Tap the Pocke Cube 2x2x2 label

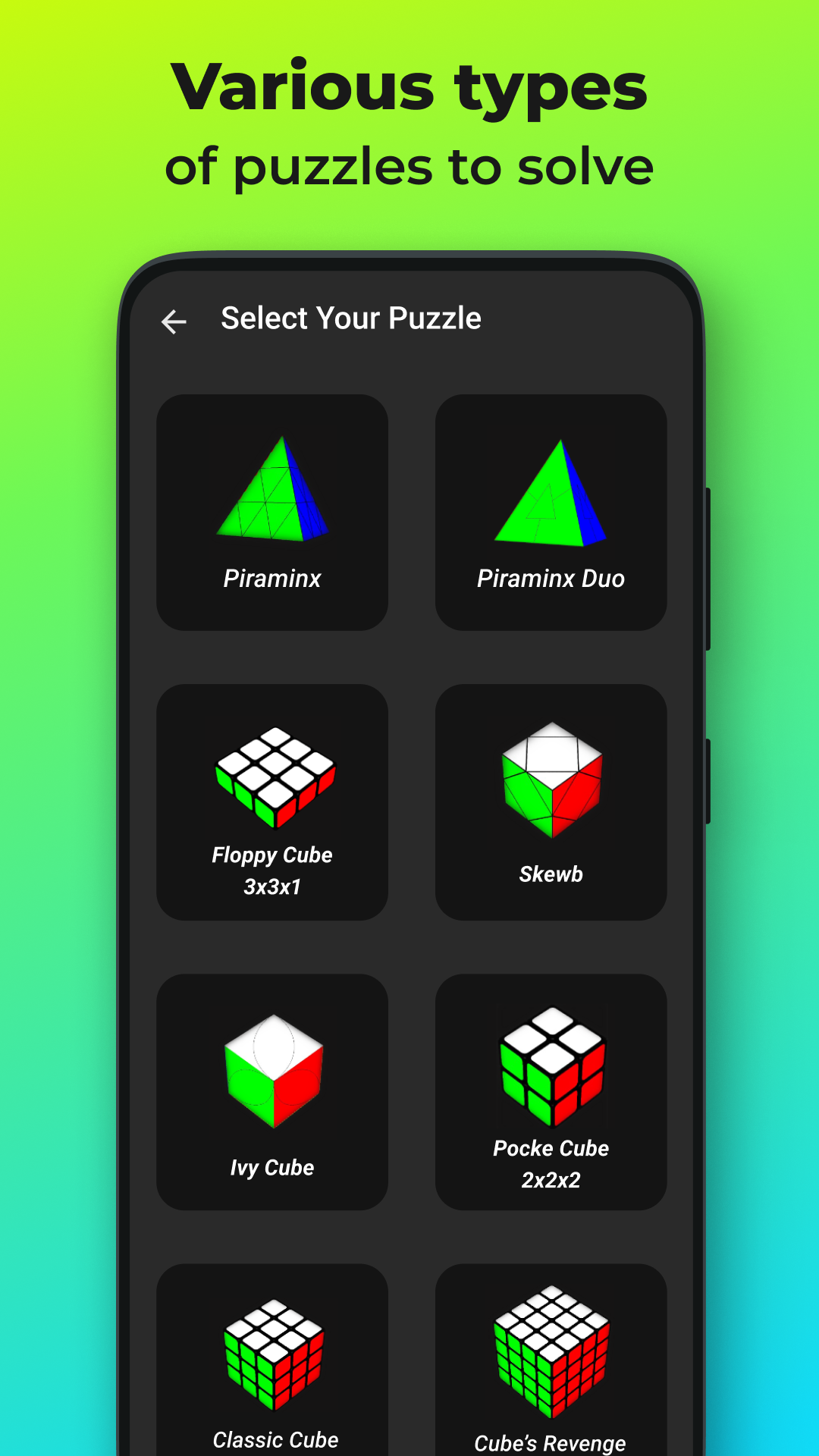551,1164
